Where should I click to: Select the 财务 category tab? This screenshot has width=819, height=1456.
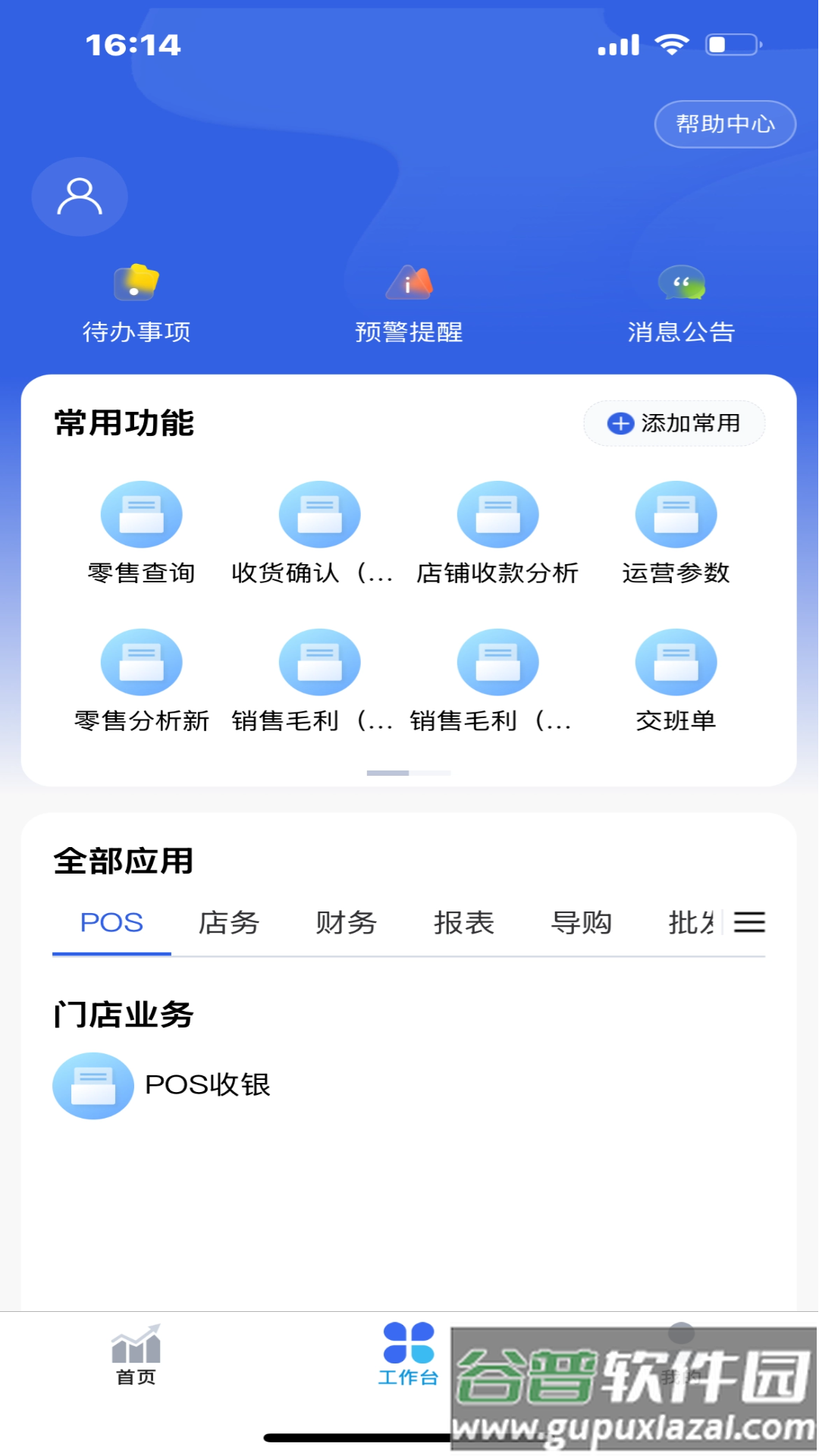345,923
